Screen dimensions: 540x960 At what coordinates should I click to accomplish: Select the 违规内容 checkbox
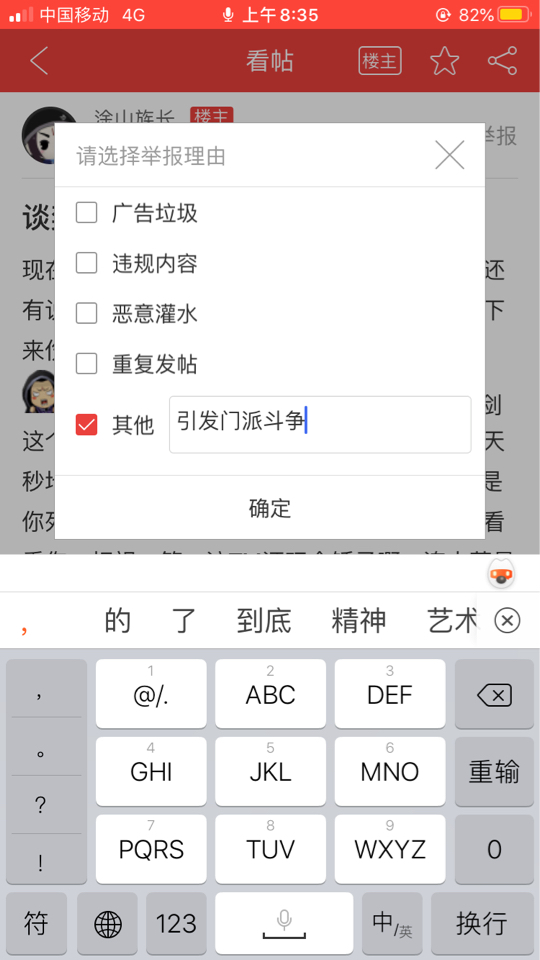[x=86, y=263]
